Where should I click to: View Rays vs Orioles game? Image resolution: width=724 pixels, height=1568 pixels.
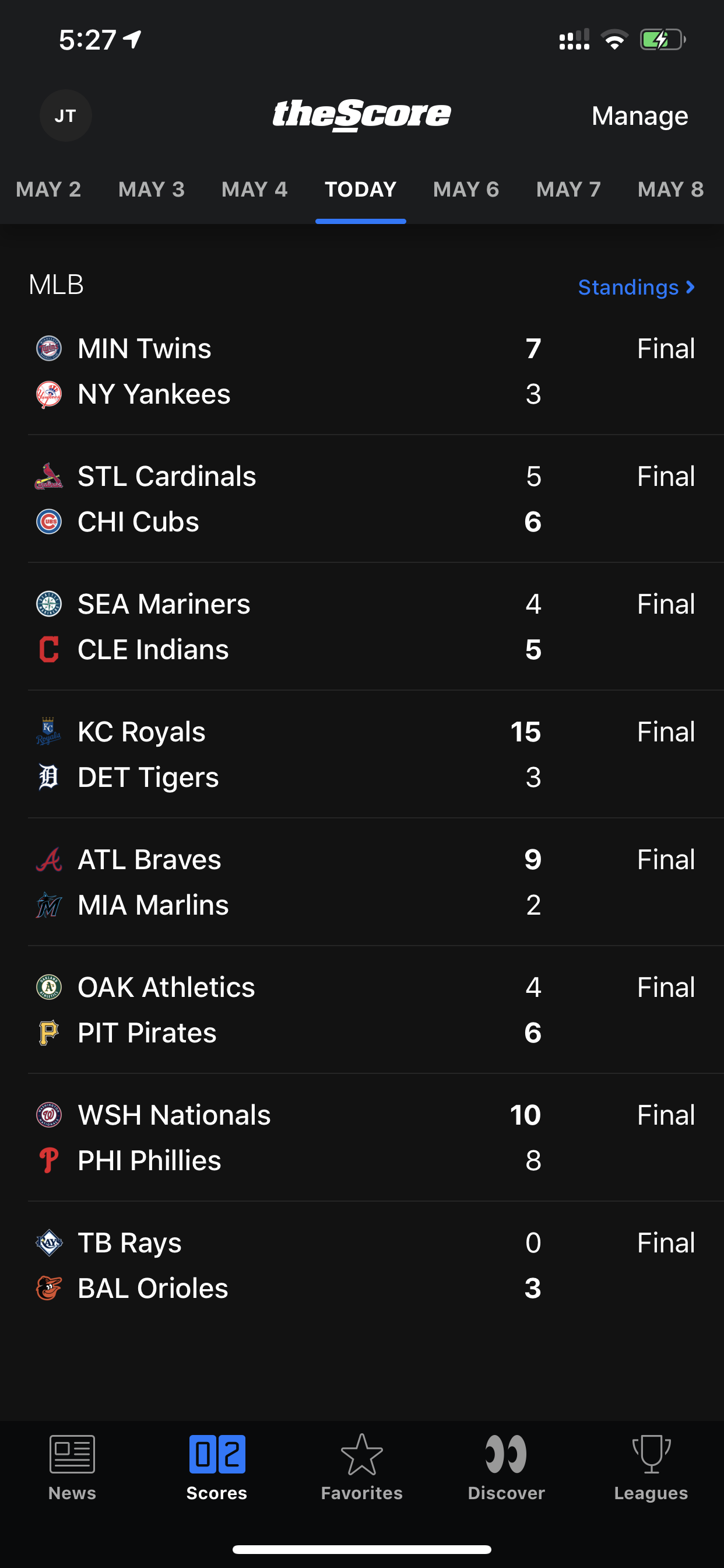click(362, 1266)
